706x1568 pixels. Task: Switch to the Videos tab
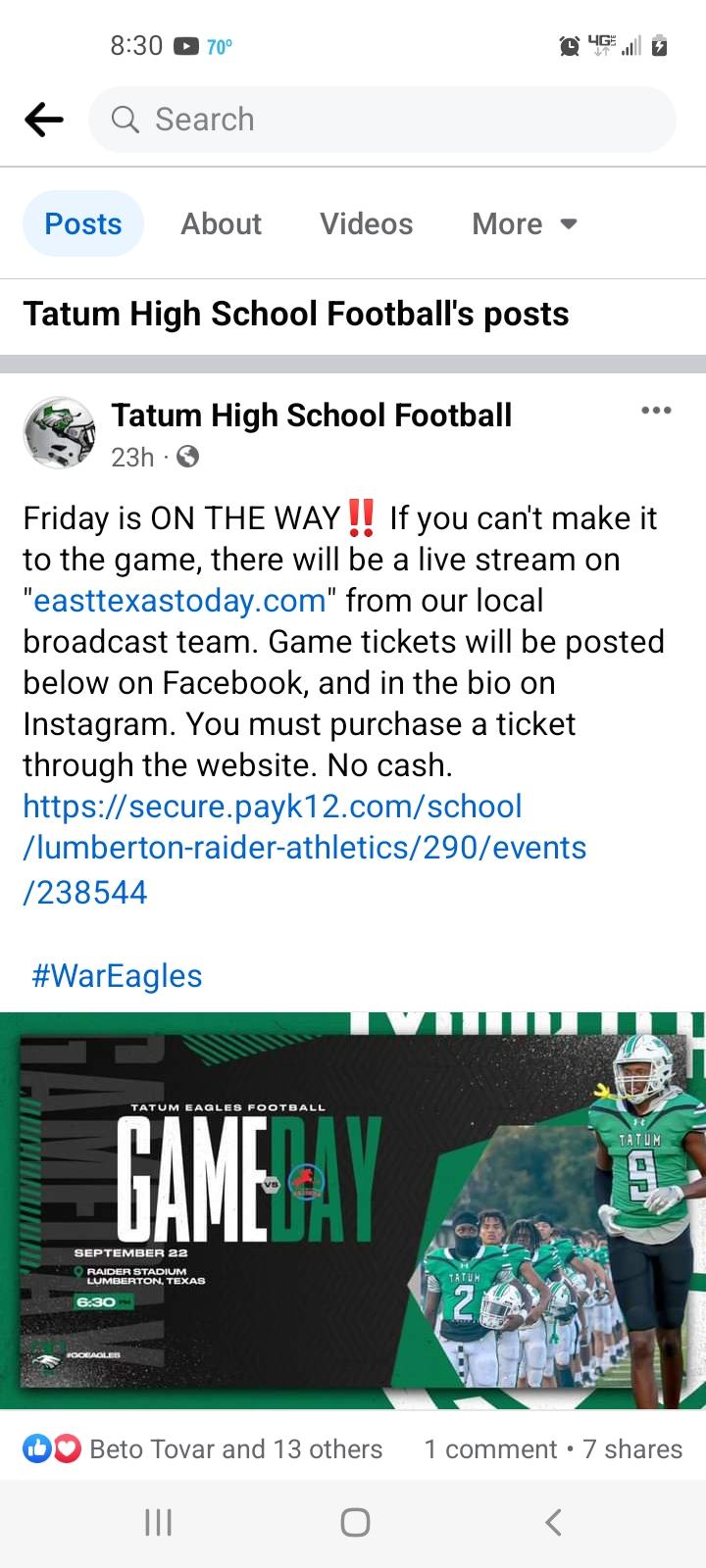coord(366,223)
